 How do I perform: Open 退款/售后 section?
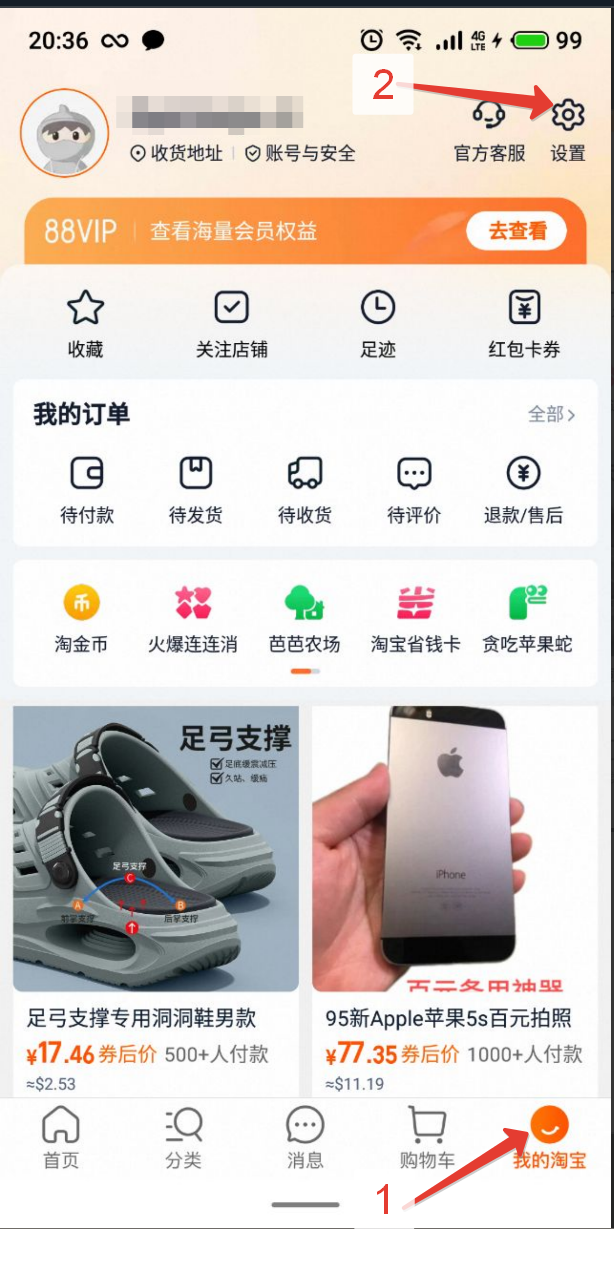coord(523,489)
